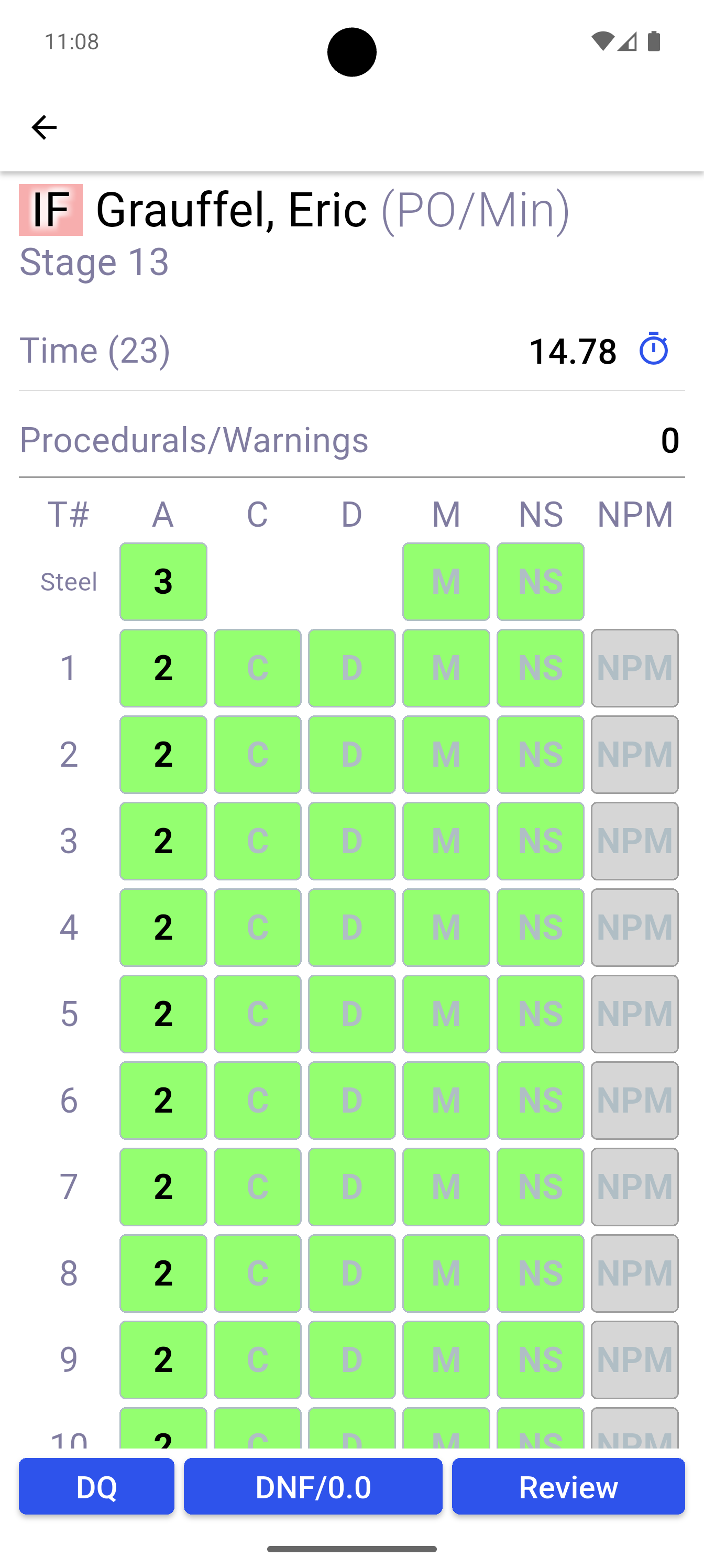
Task: Tap NPM on target 1
Action: click(635, 668)
